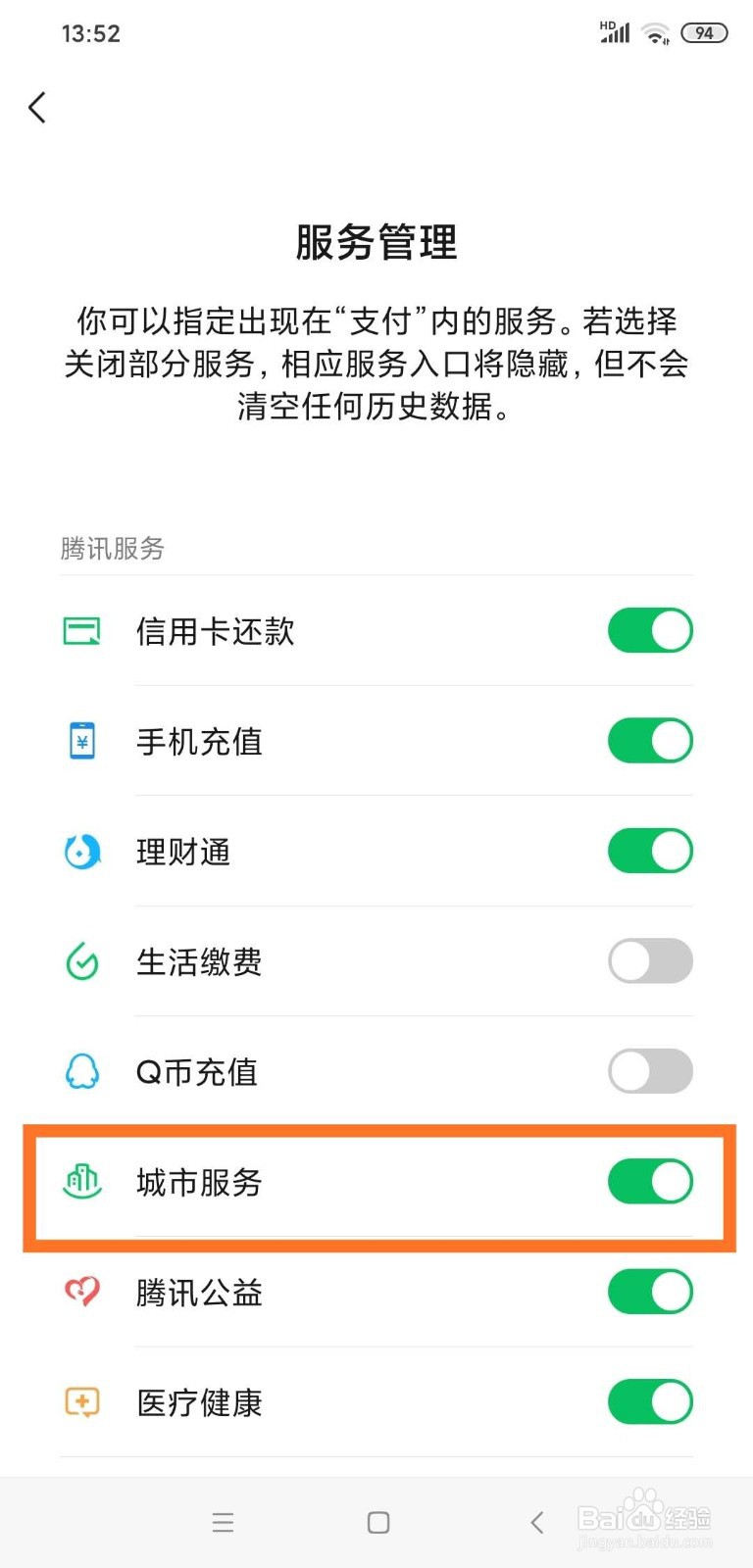The width and height of the screenshot is (753, 1568).
Task: Tap the 腾讯公益 heart icon
Action: pos(82,1292)
